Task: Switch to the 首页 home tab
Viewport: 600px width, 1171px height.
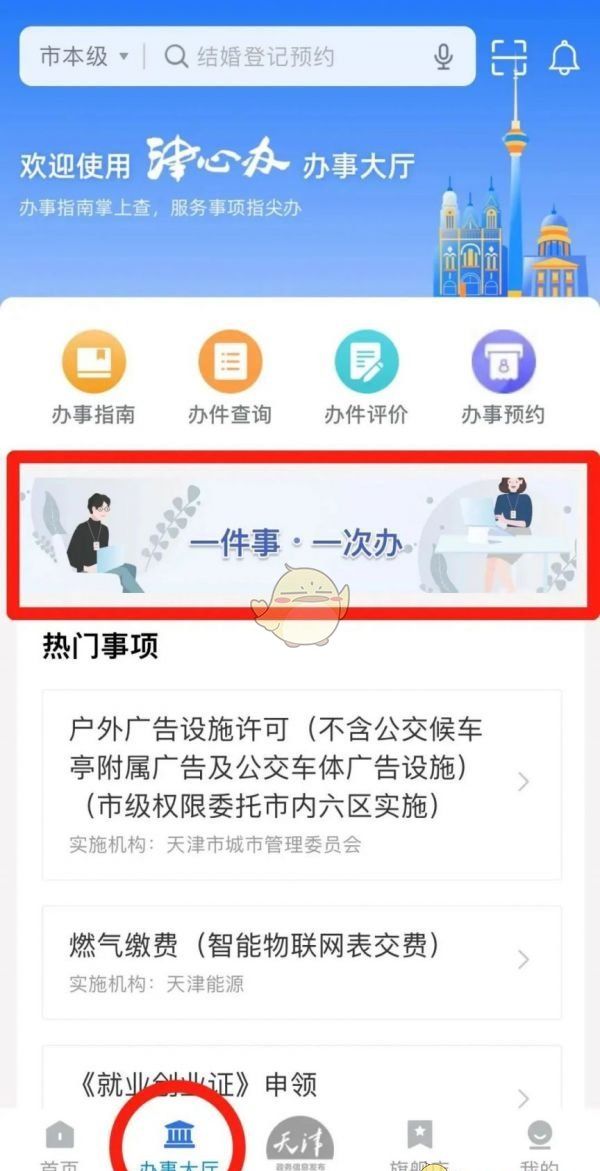Action: coord(59,1145)
